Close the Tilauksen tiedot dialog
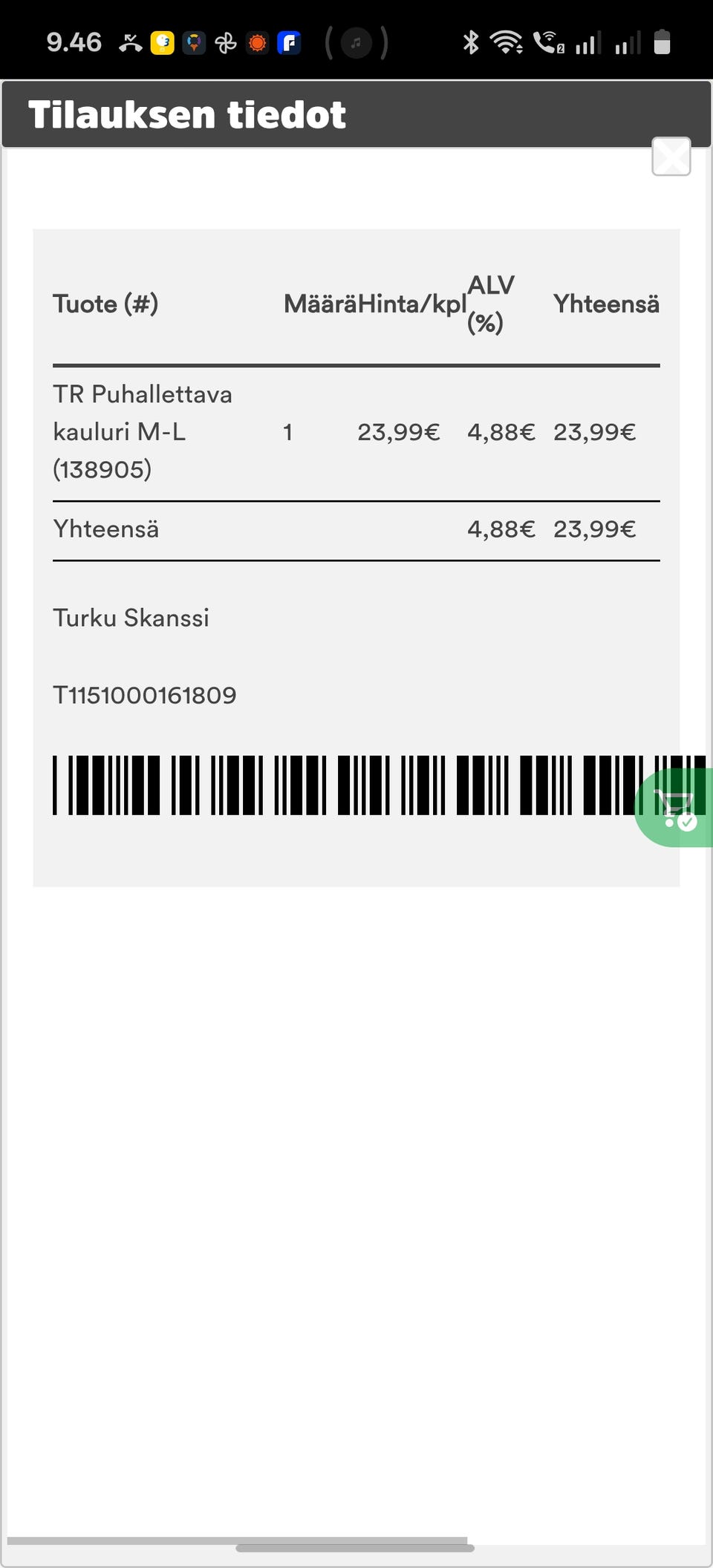Viewport: 713px width, 1568px height. pos(671,157)
